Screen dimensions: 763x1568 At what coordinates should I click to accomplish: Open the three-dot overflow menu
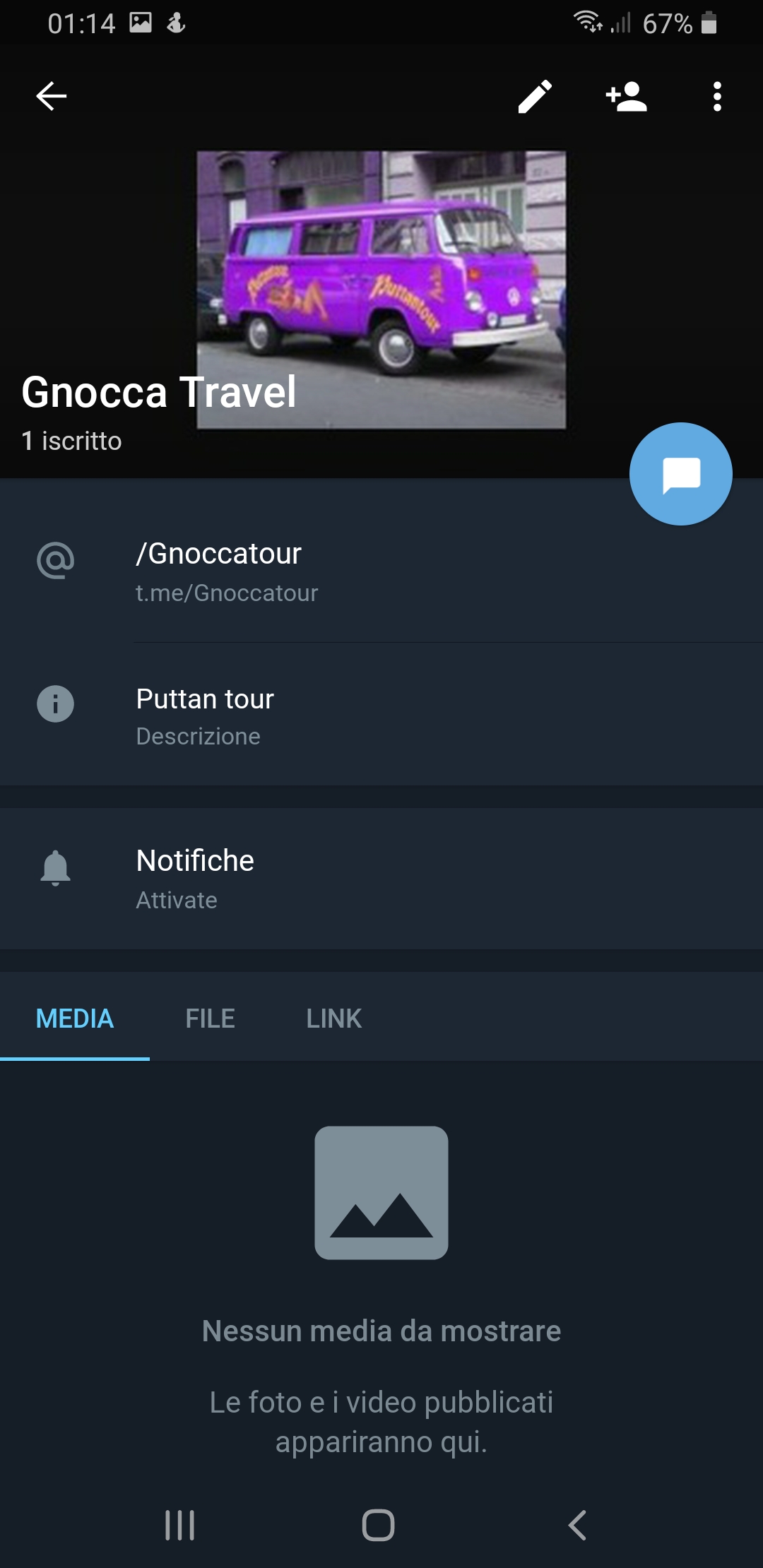tap(717, 97)
